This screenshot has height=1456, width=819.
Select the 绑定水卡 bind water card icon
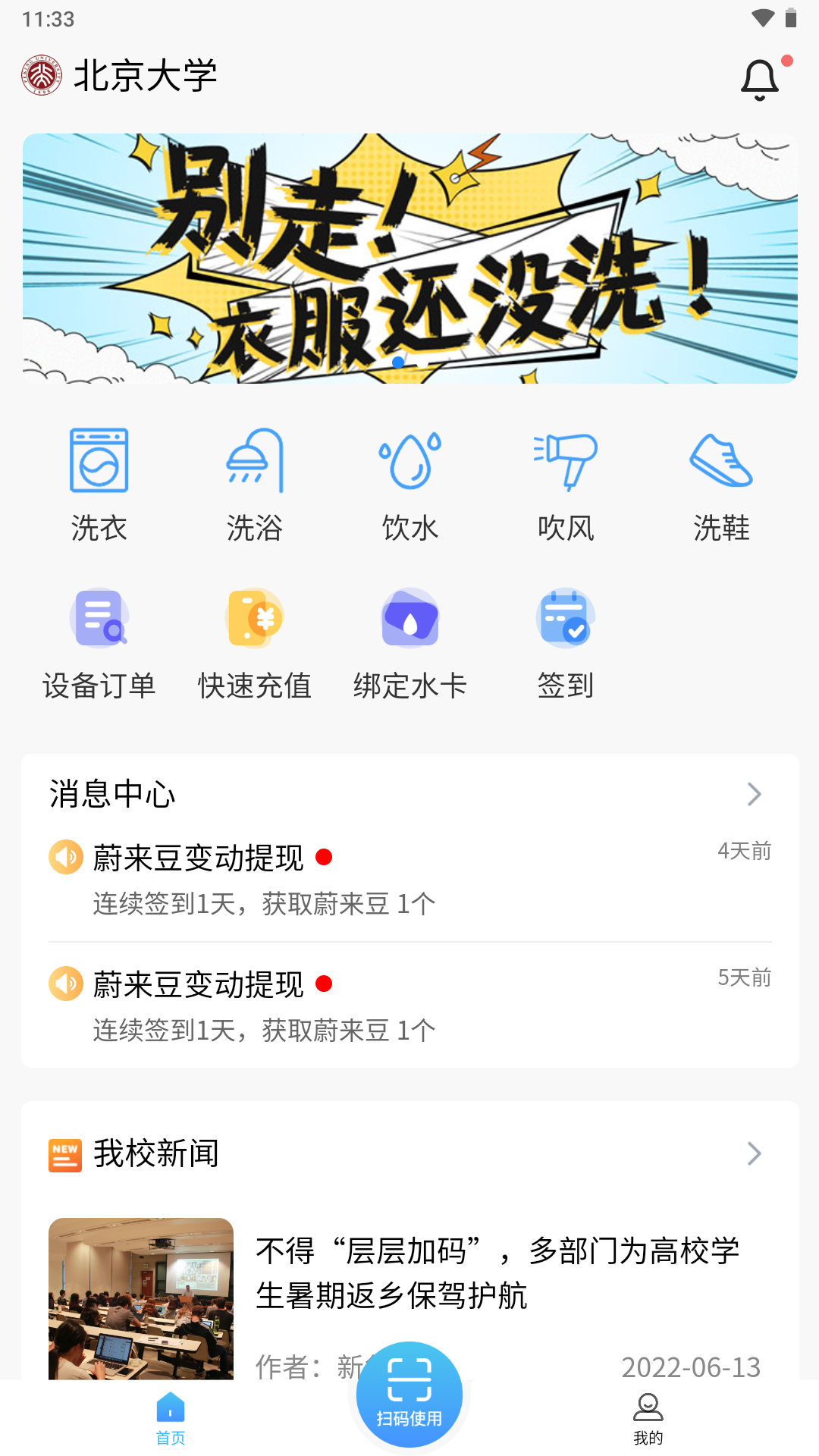pos(409,643)
